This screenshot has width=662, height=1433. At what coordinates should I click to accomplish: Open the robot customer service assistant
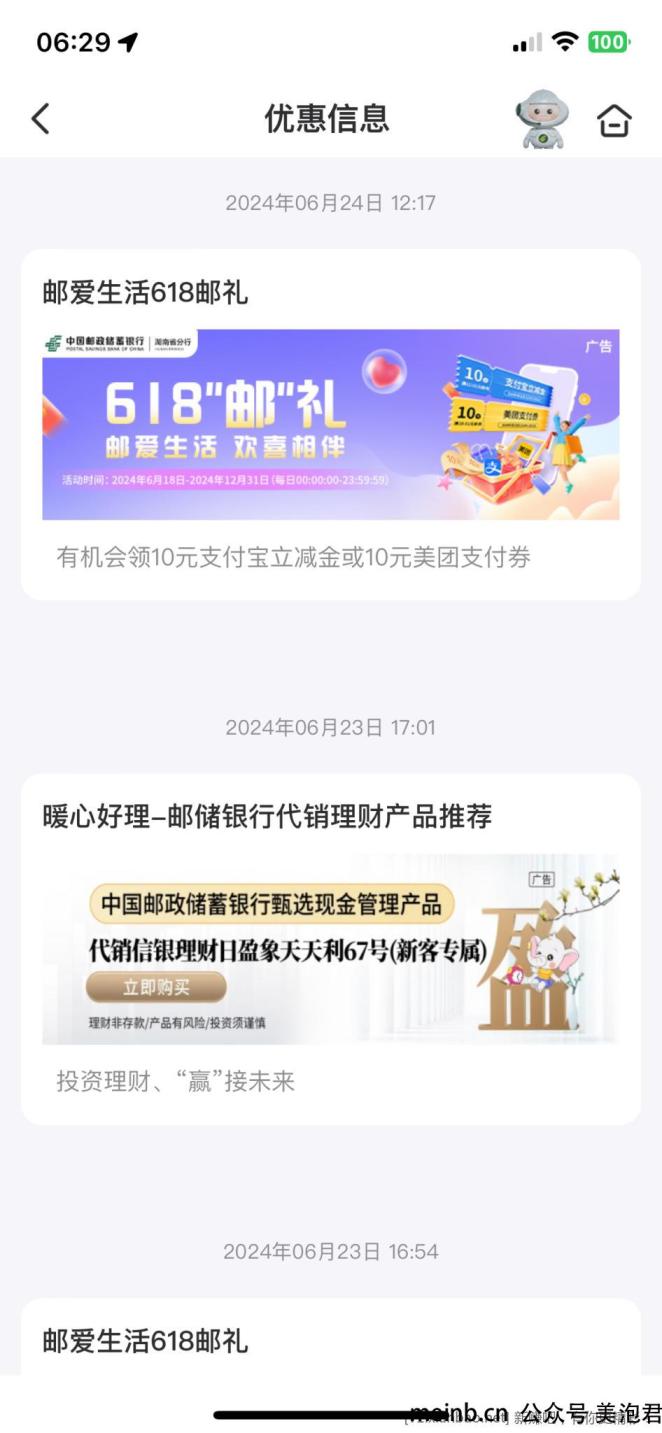click(542, 119)
